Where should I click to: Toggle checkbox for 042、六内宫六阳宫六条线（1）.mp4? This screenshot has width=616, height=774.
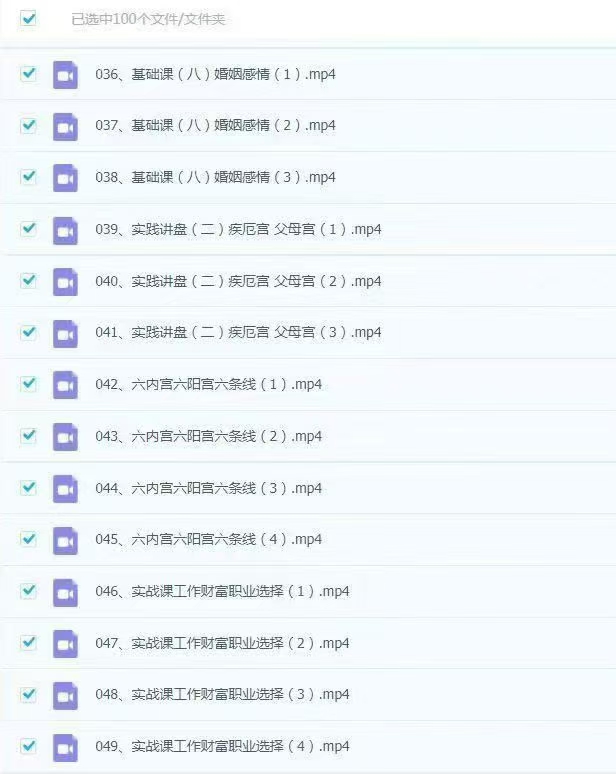point(28,384)
